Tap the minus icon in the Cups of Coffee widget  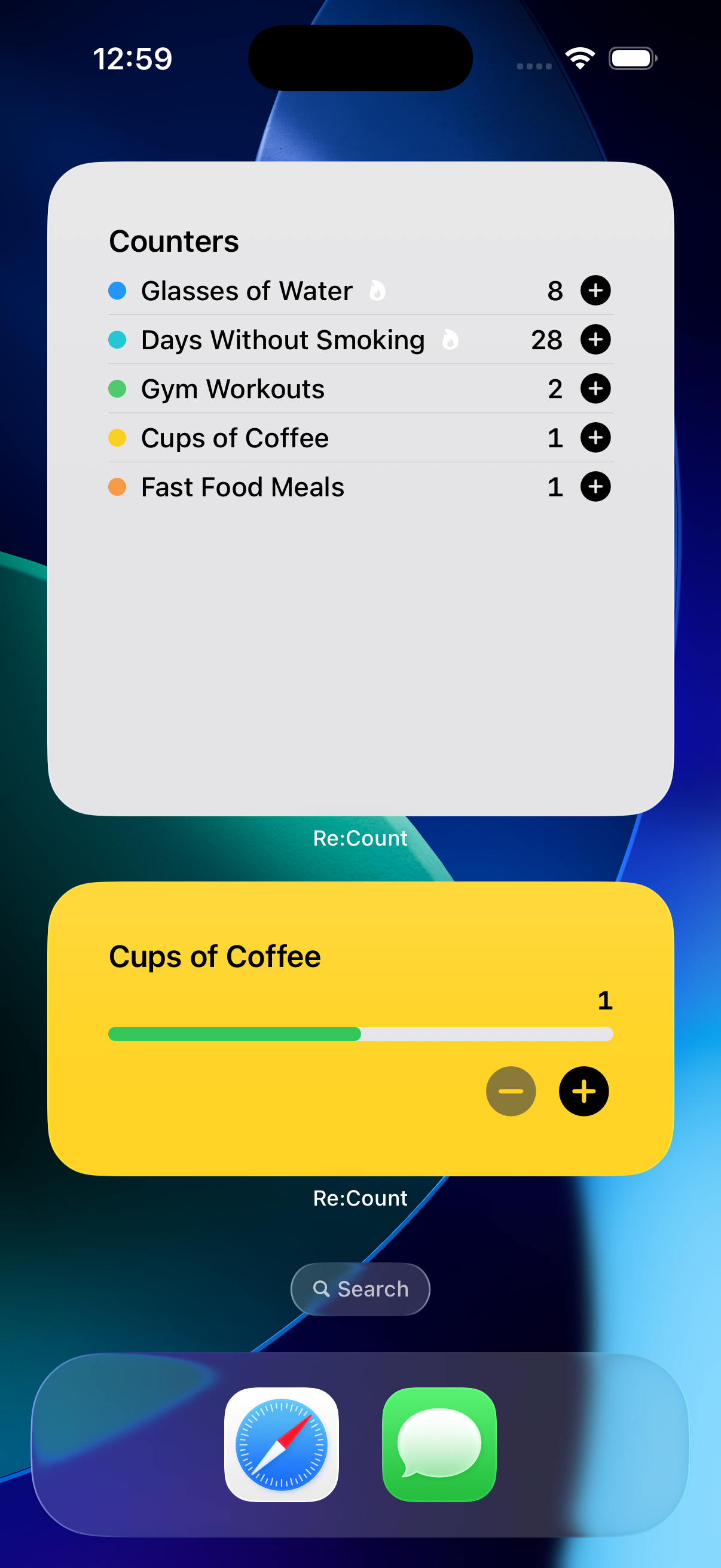(x=511, y=1091)
